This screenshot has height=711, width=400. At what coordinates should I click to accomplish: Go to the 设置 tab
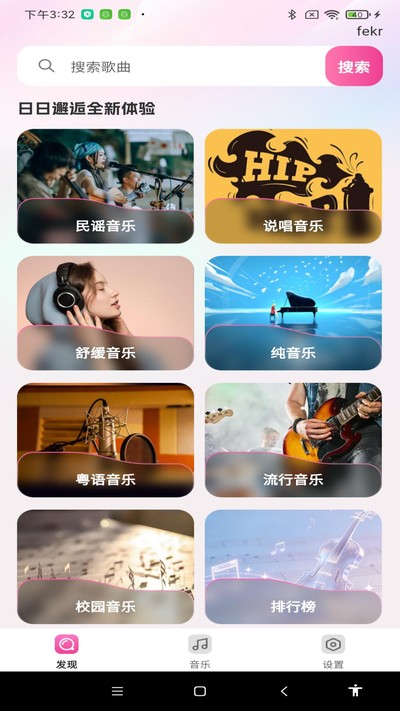click(x=333, y=652)
